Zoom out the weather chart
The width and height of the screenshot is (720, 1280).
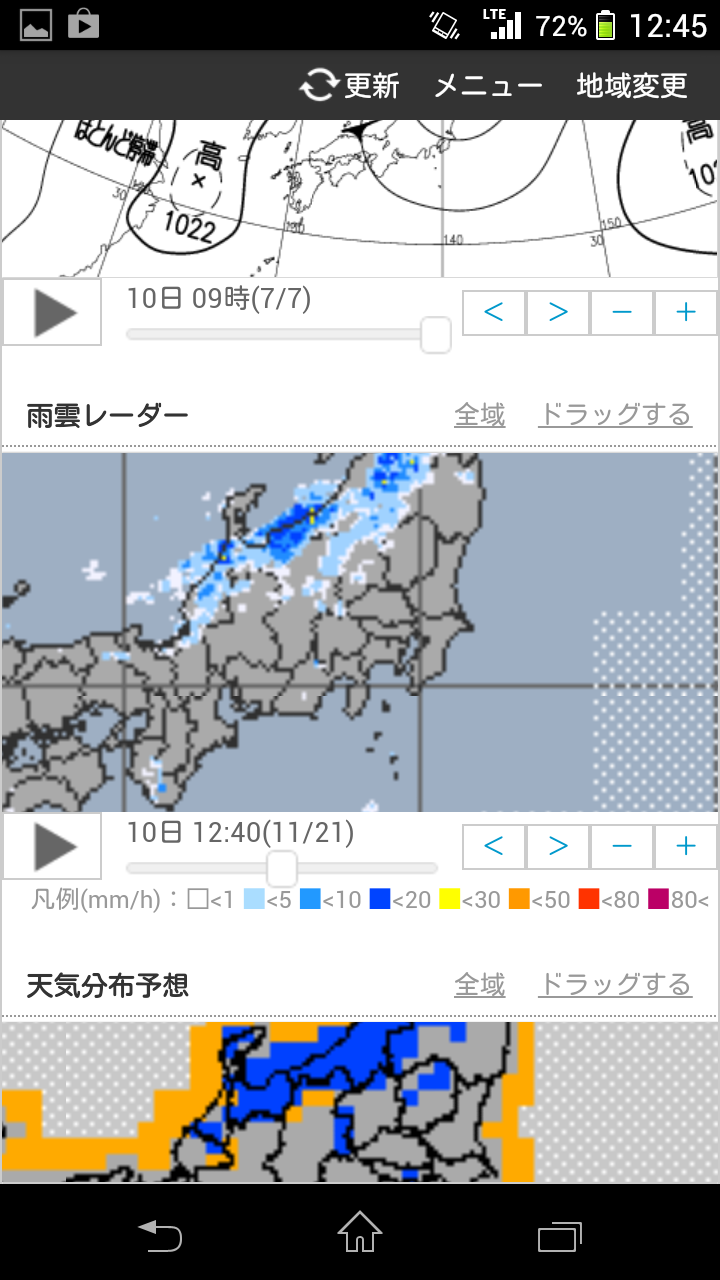pos(622,313)
